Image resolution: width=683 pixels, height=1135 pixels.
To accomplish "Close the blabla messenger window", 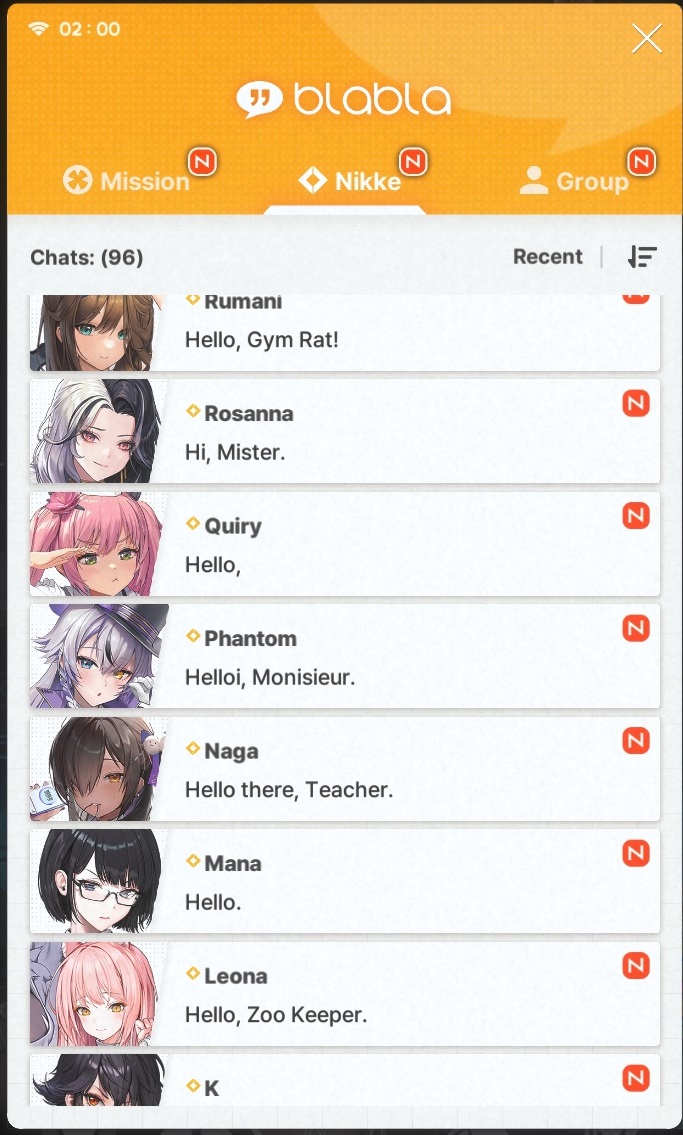I will point(646,38).
